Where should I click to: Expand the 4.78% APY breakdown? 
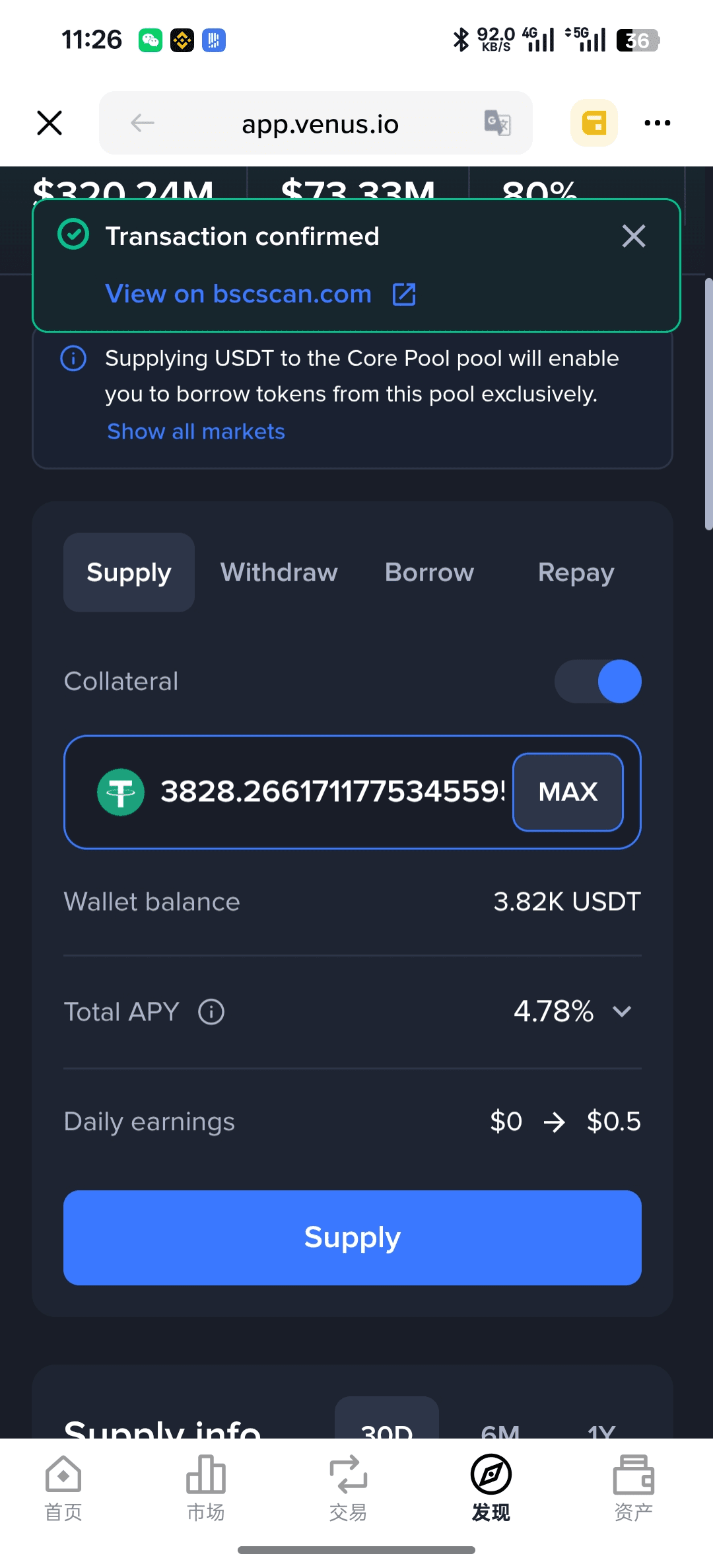(x=622, y=1011)
